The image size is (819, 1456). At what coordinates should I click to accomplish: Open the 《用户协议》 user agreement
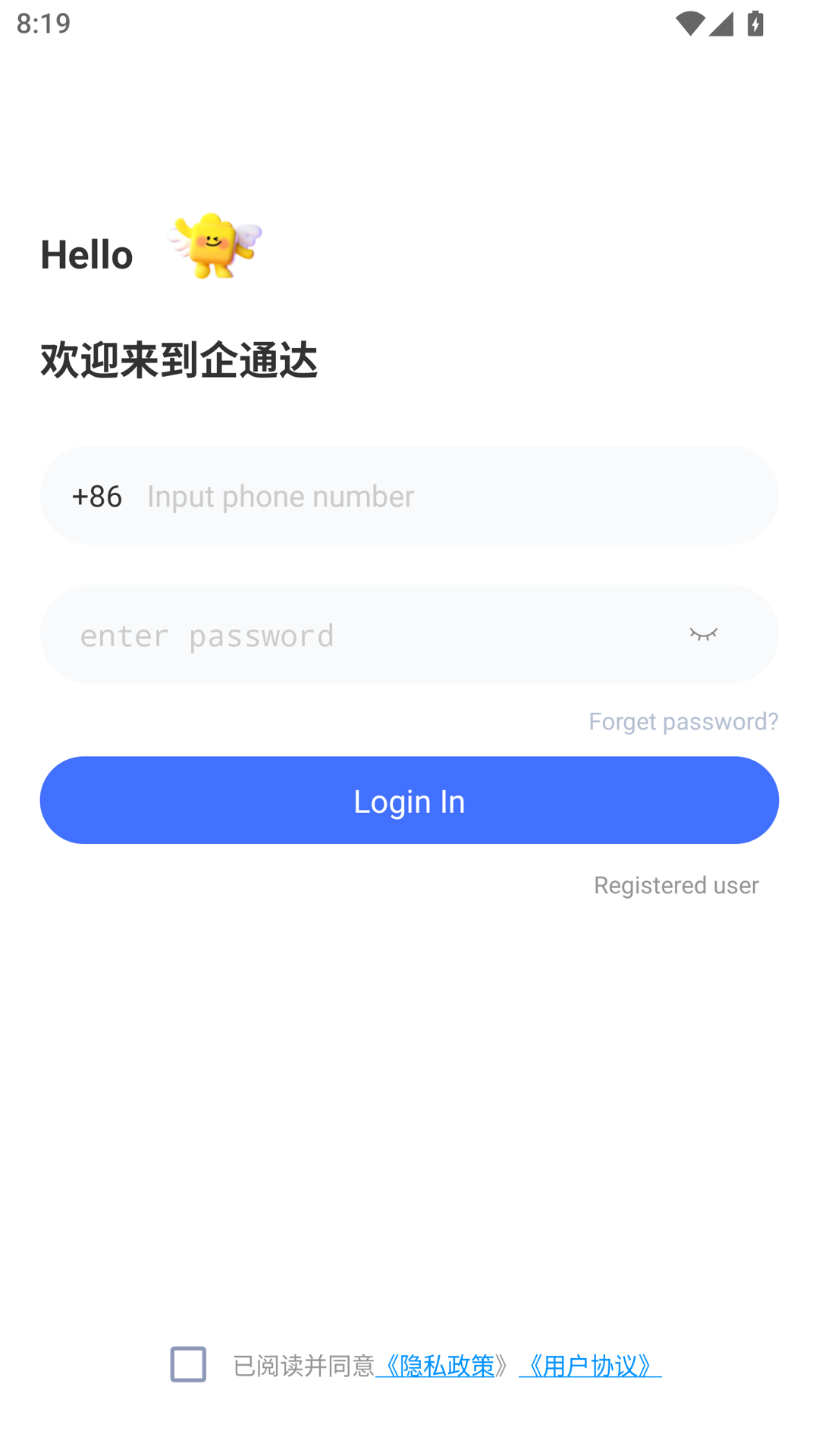(x=590, y=1365)
